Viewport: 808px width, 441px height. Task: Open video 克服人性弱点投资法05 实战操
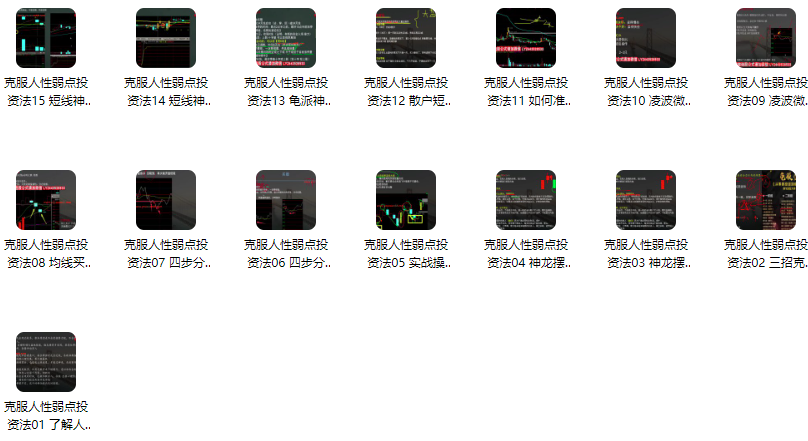coord(406,200)
